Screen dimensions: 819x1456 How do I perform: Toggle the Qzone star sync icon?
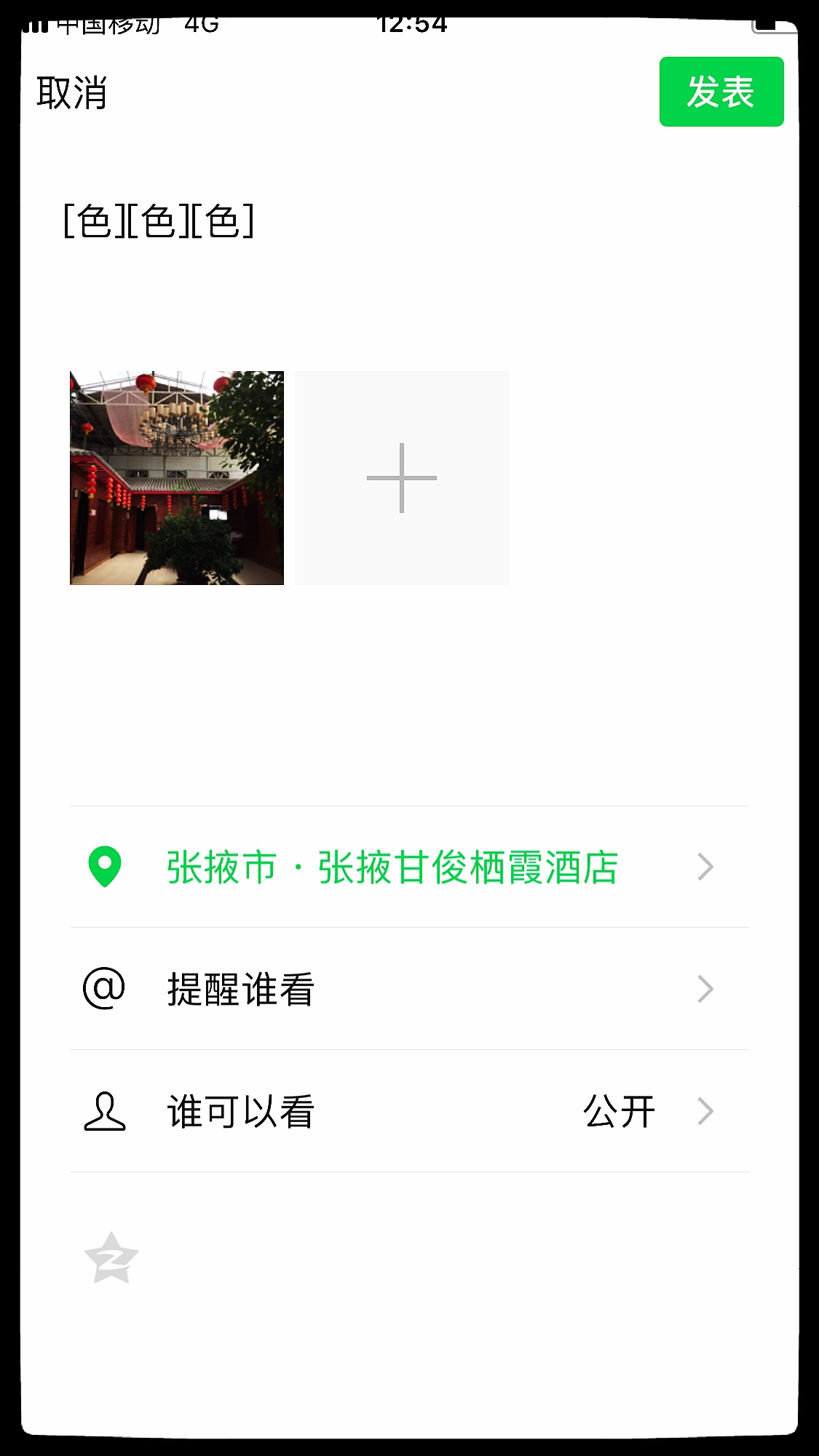pyautogui.click(x=111, y=1258)
